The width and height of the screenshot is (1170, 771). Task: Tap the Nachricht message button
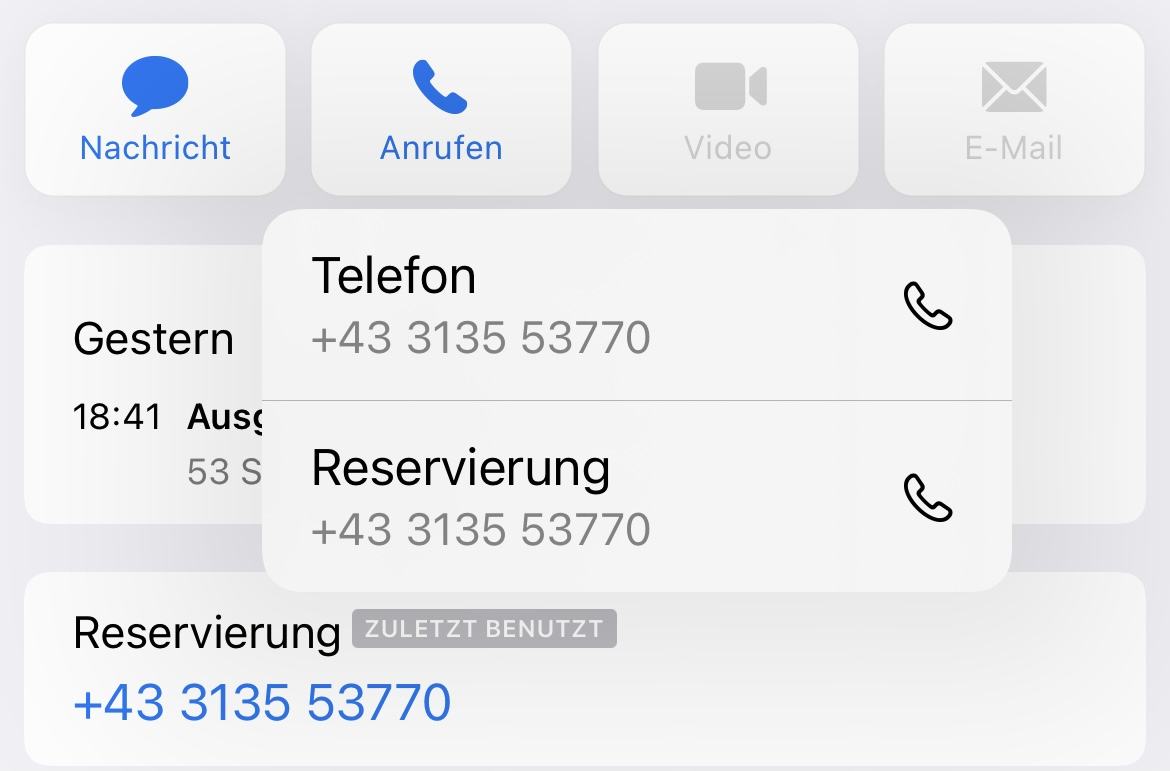[x=155, y=110]
